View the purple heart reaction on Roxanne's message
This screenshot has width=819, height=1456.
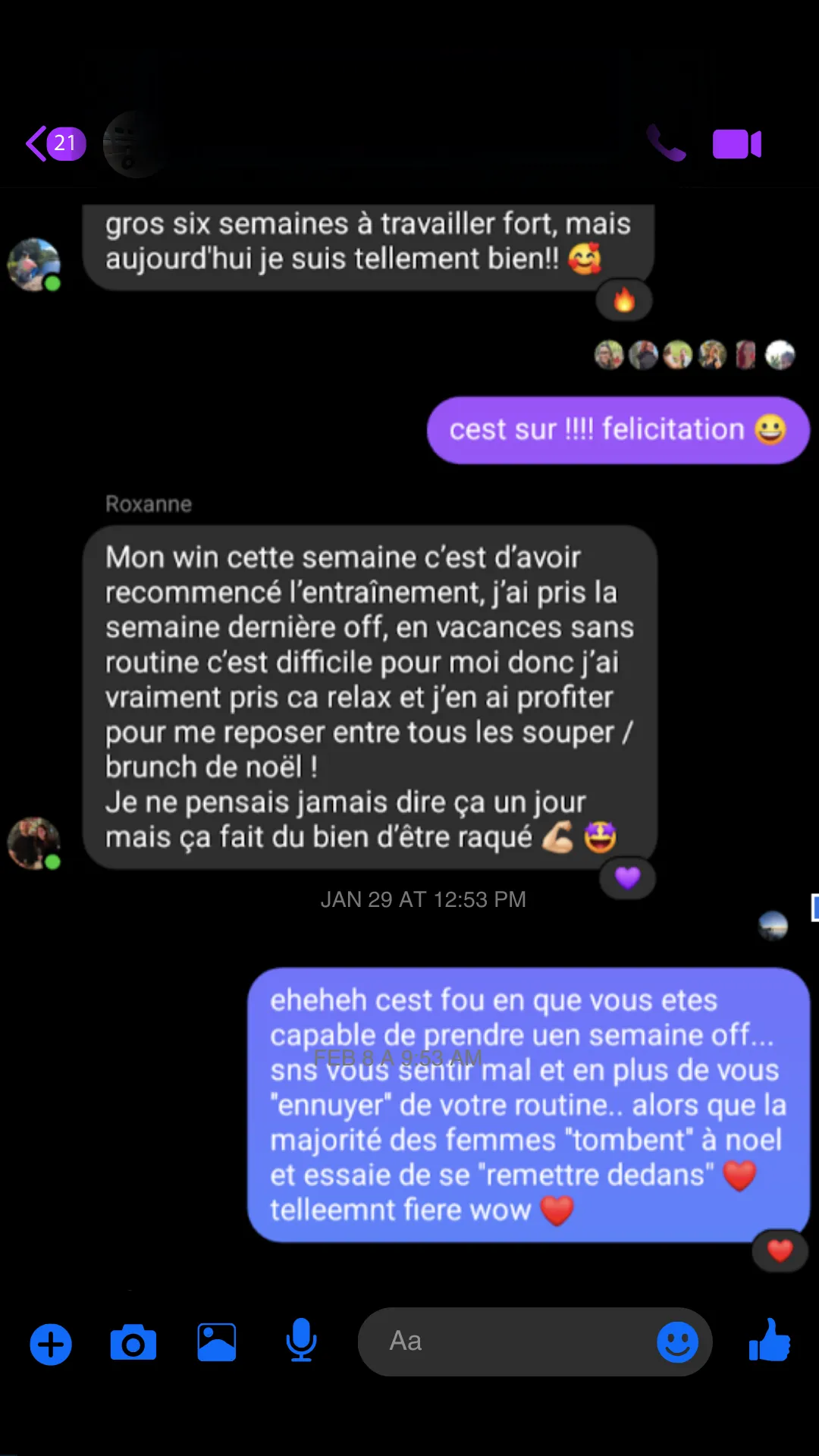click(627, 878)
